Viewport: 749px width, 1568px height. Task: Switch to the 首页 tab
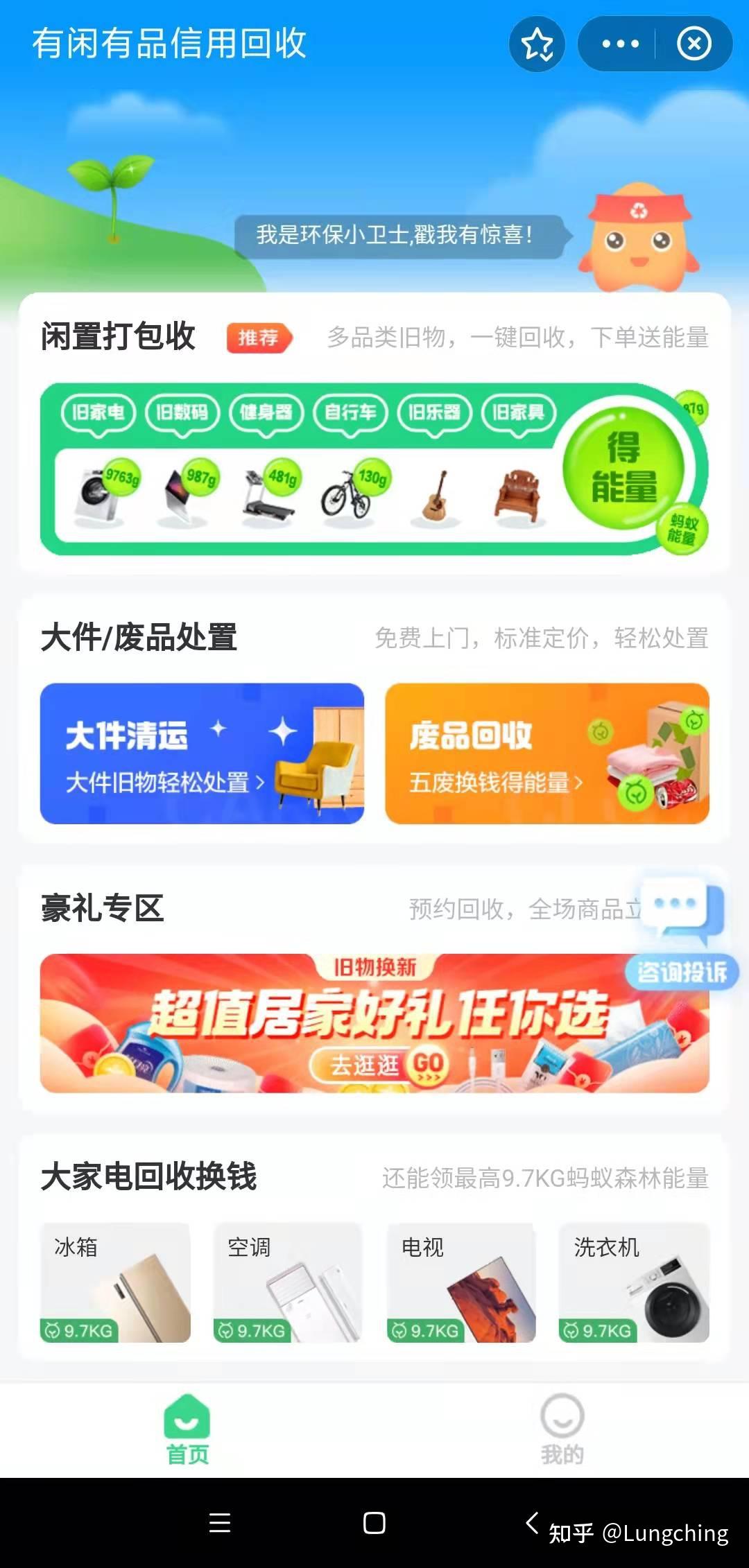coord(187,1429)
